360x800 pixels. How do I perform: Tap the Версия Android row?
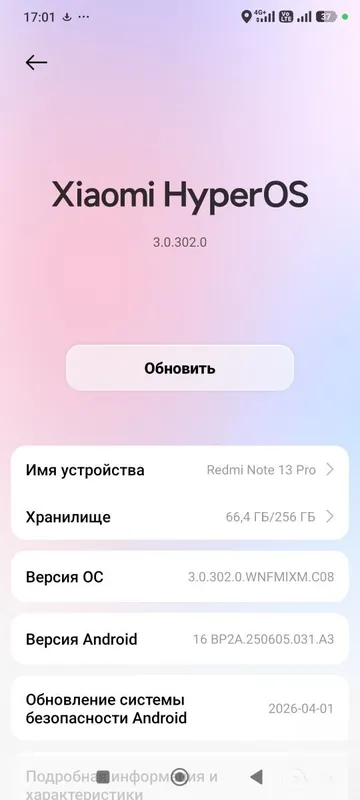pos(179,639)
